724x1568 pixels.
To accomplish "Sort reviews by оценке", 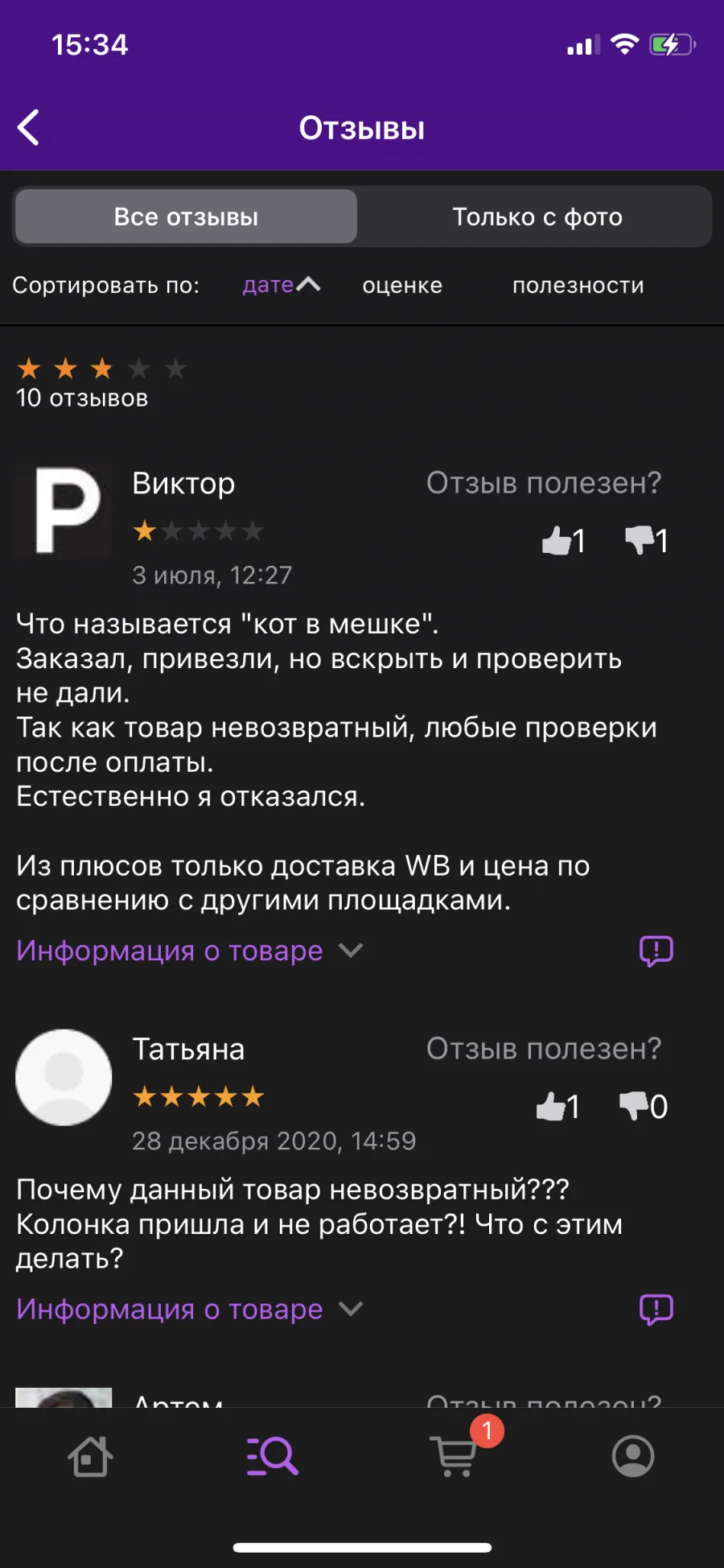I will click(402, 286).
